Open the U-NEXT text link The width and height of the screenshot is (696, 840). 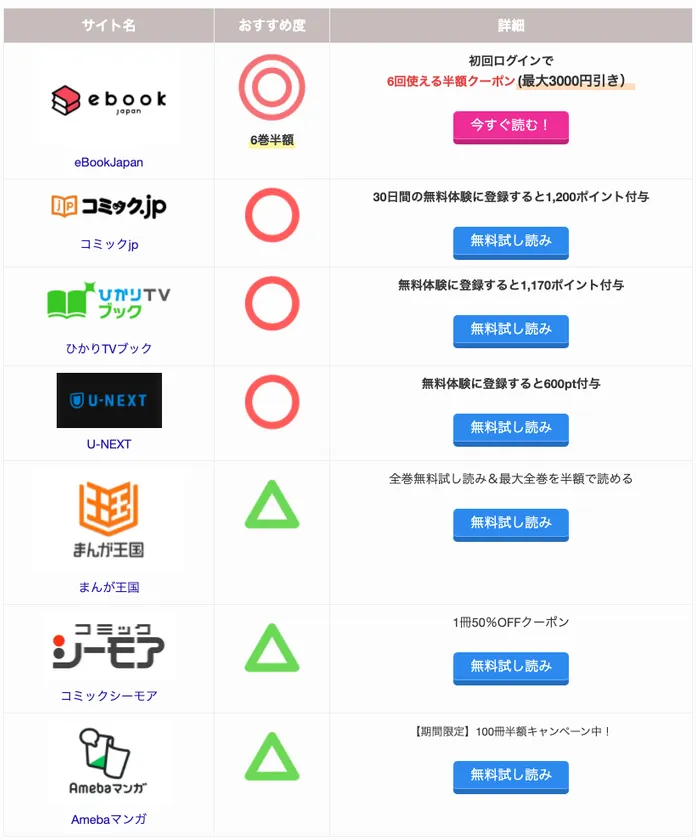tap(109, 444)
